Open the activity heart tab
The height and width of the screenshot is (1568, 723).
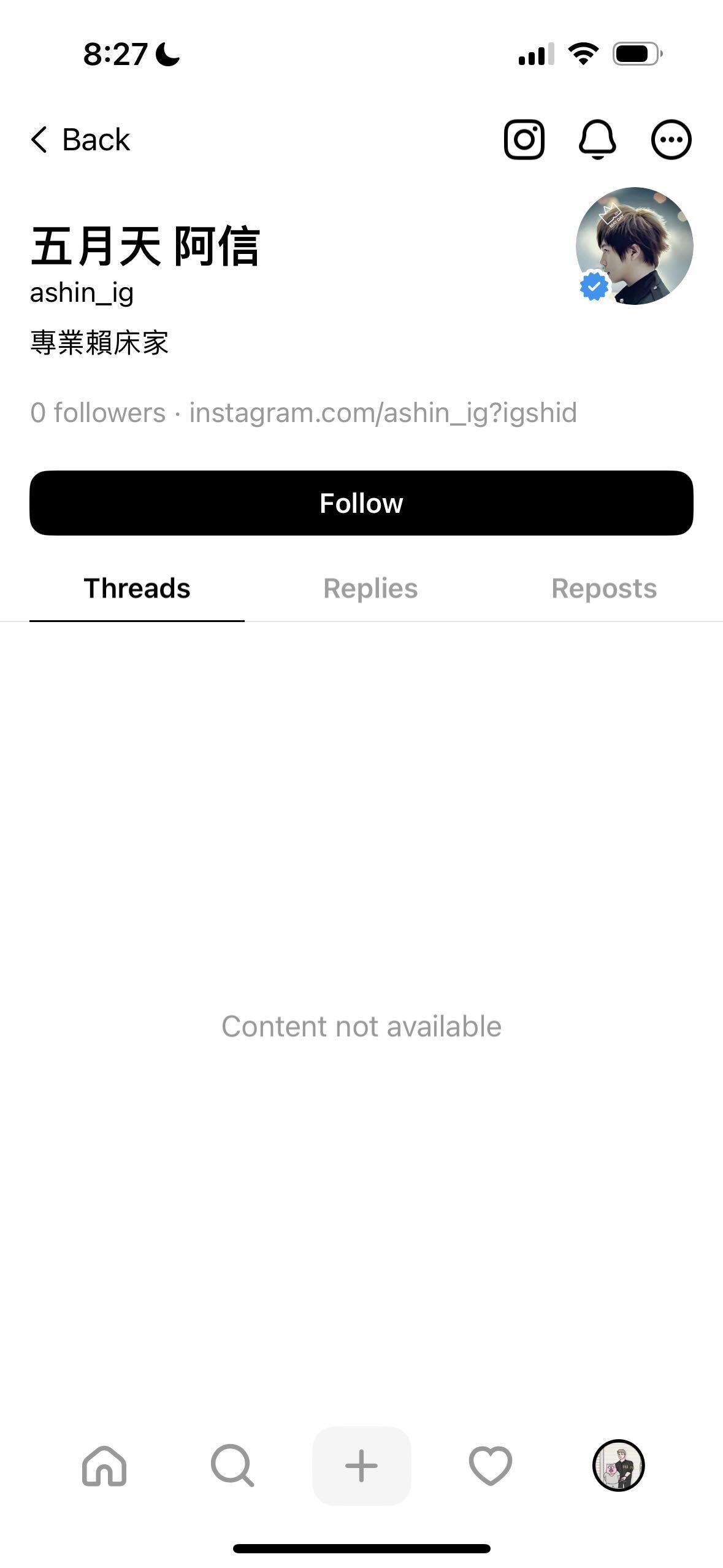point(490,1466)
